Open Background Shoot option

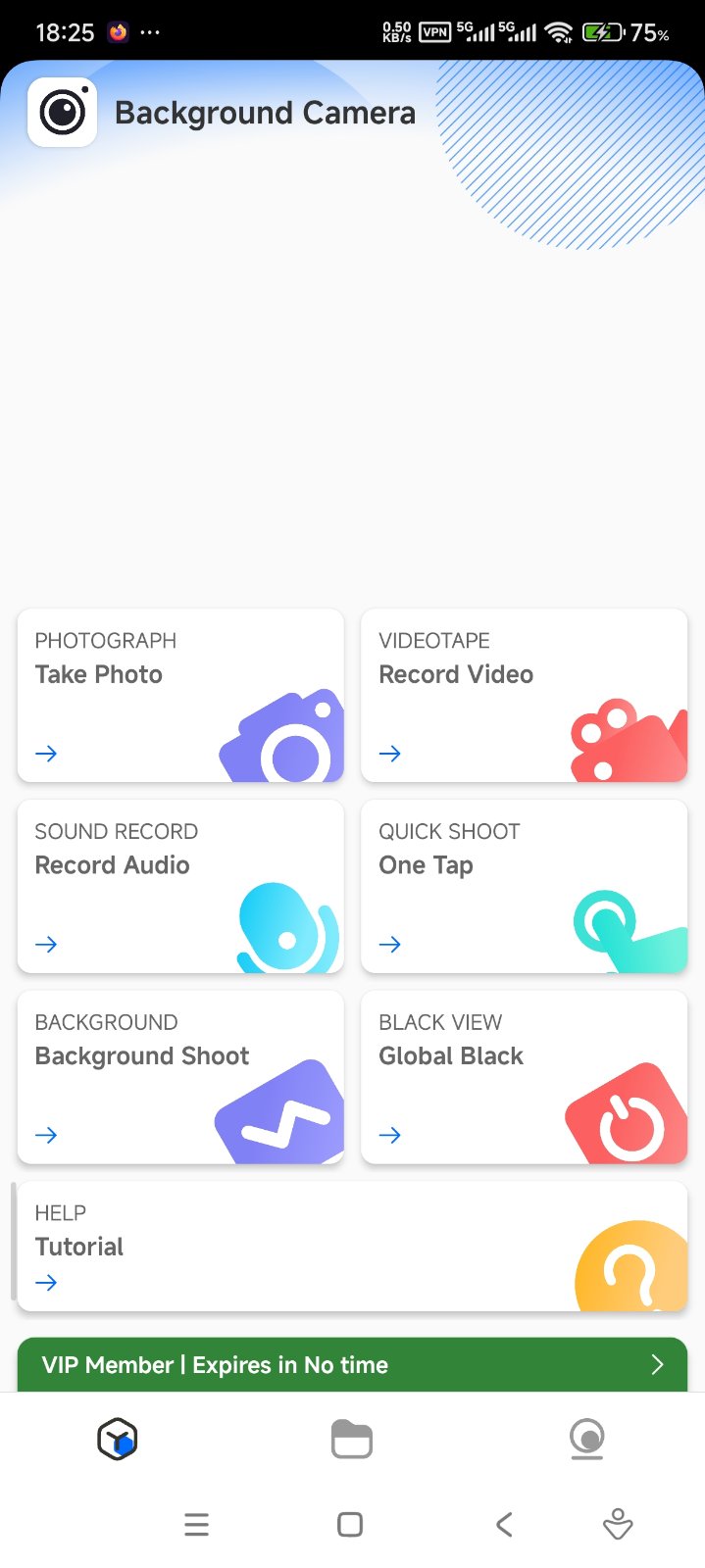coord(180,1077)
